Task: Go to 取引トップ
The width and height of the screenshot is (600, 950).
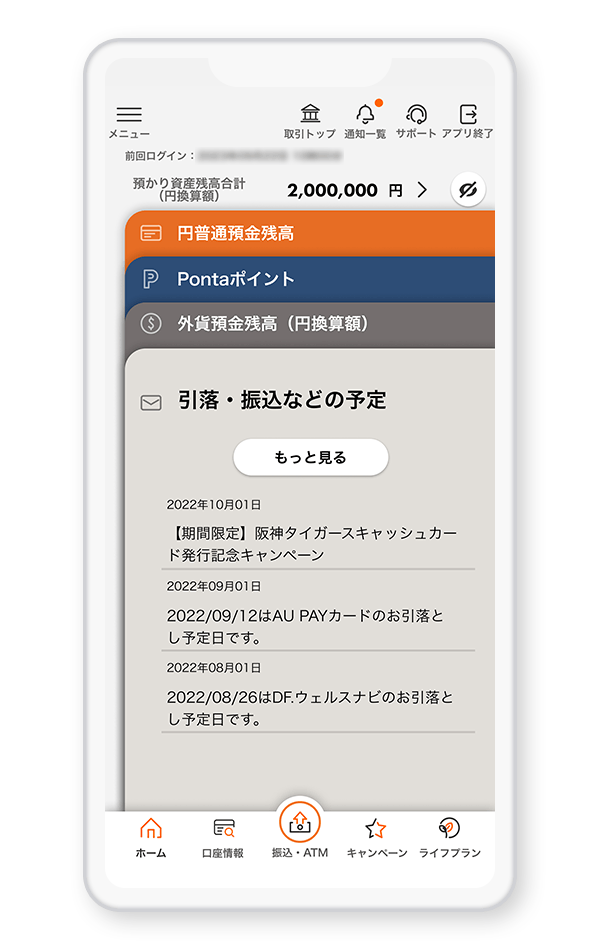Action: [310, 120]
